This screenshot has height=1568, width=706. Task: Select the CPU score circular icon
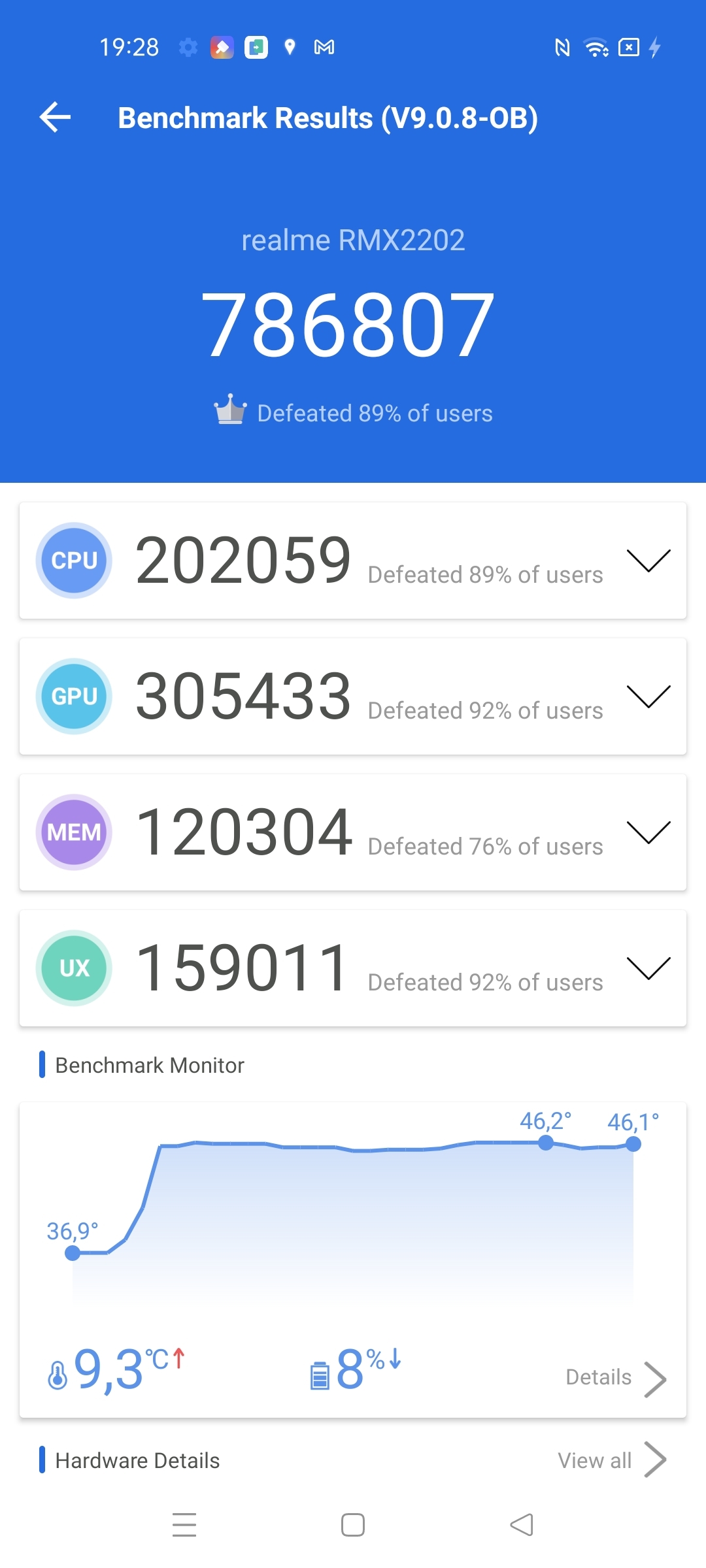point(73,560)
